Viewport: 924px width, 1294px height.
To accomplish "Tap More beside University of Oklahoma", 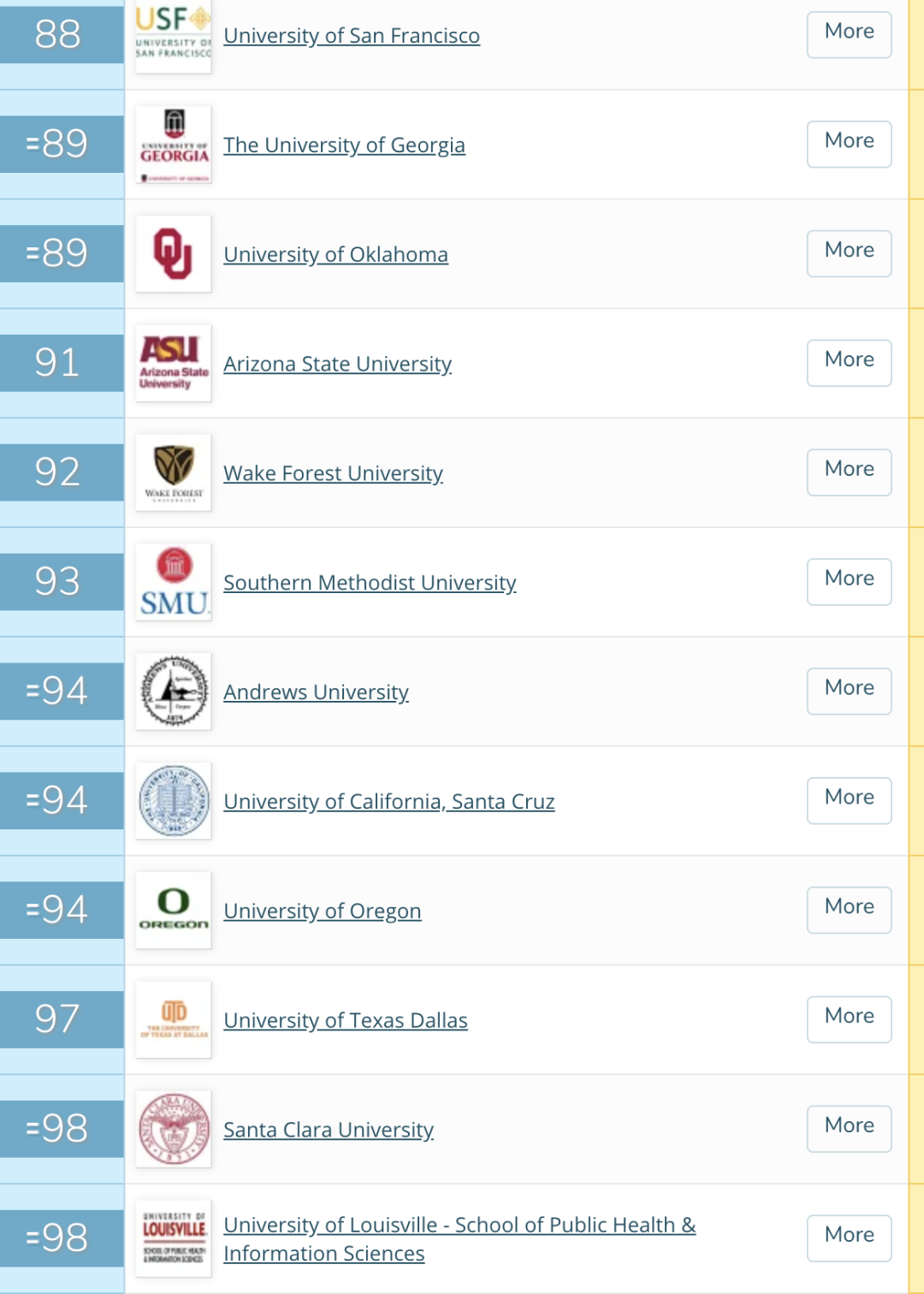I will click(849, 253).
